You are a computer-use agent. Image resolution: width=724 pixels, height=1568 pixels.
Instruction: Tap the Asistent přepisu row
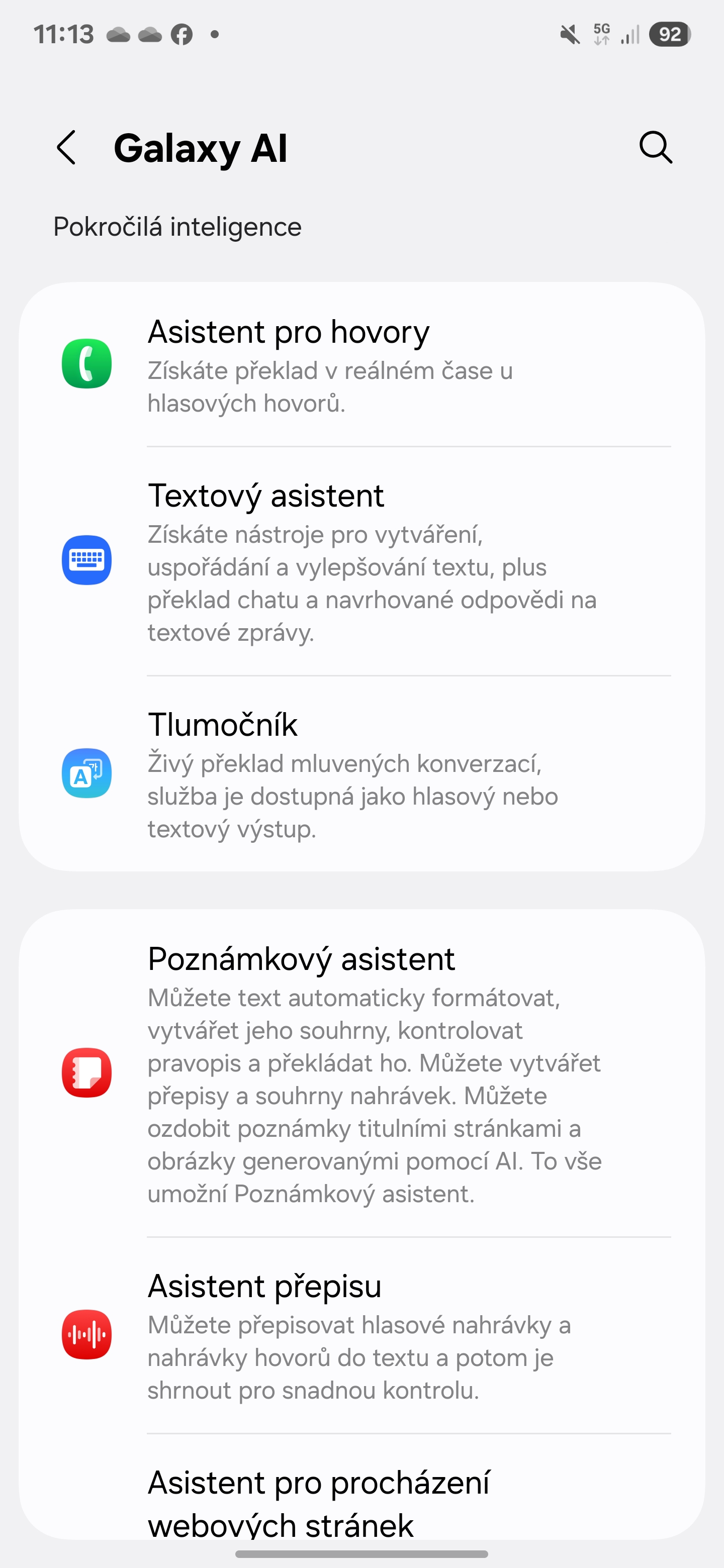tap(361, 1335)
